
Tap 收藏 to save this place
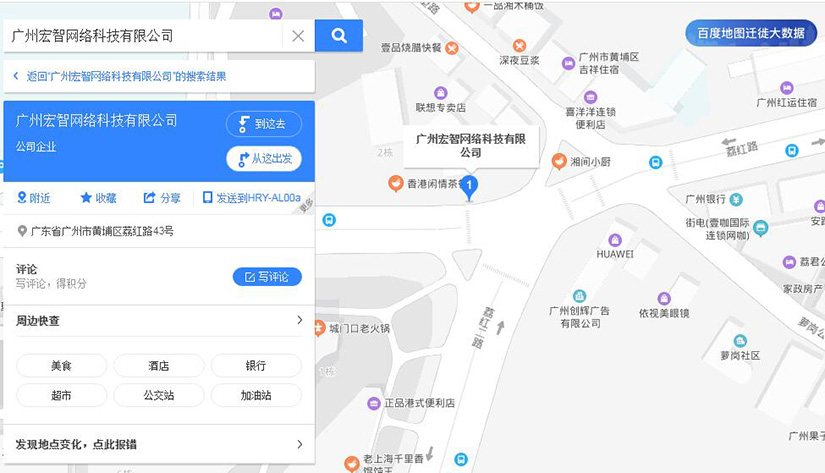[98, 198]
